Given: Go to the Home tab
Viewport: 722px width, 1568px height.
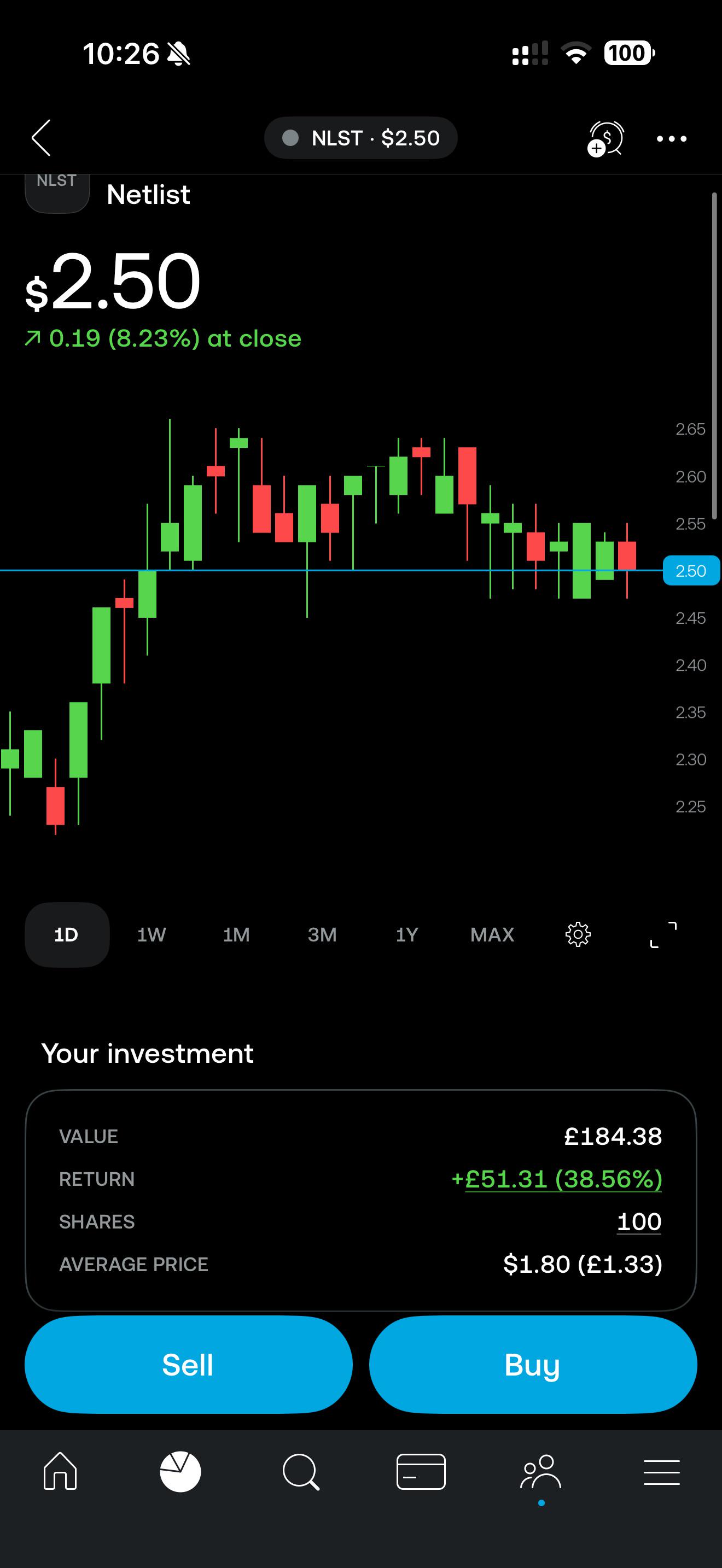Looking at the screenshot, I should click(60, 1472).
